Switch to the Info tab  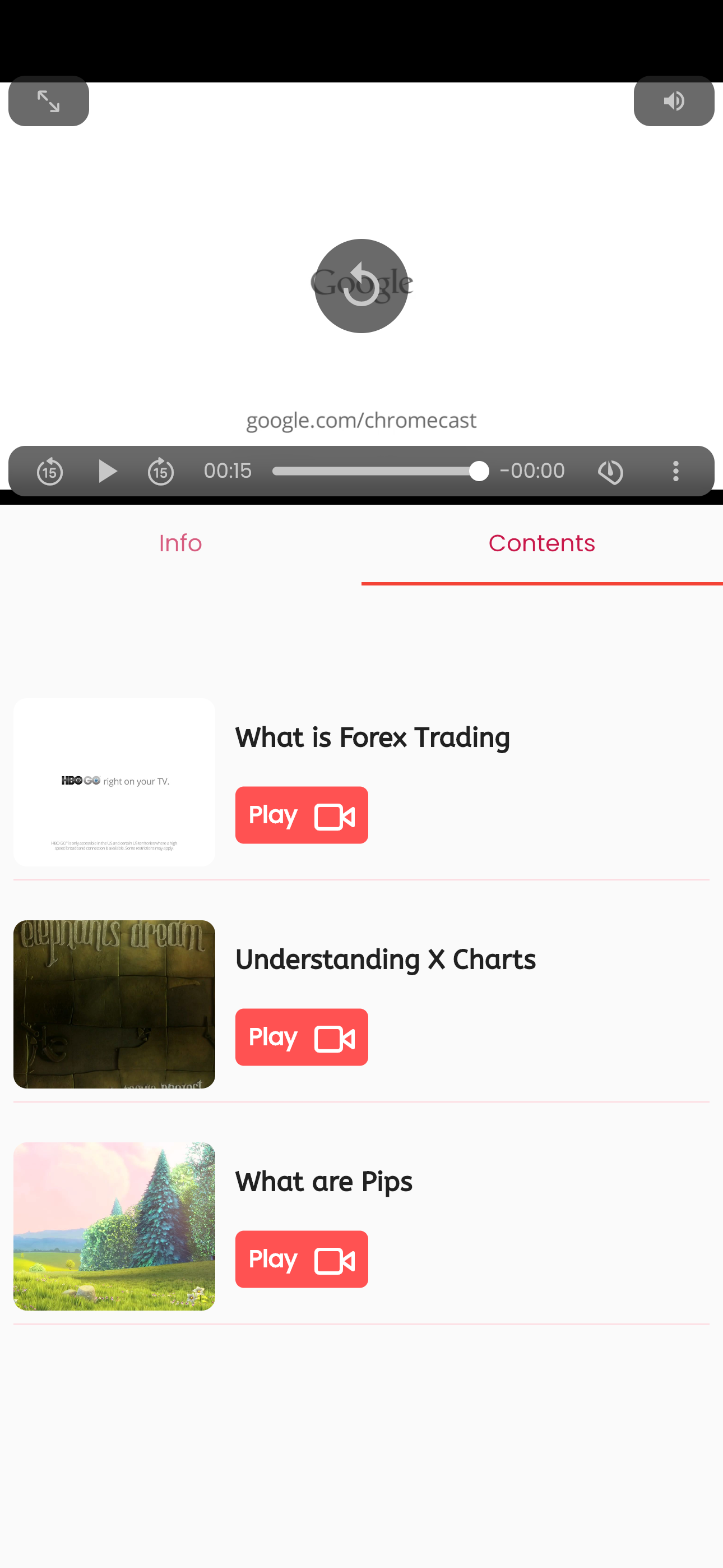click(180, 543)
